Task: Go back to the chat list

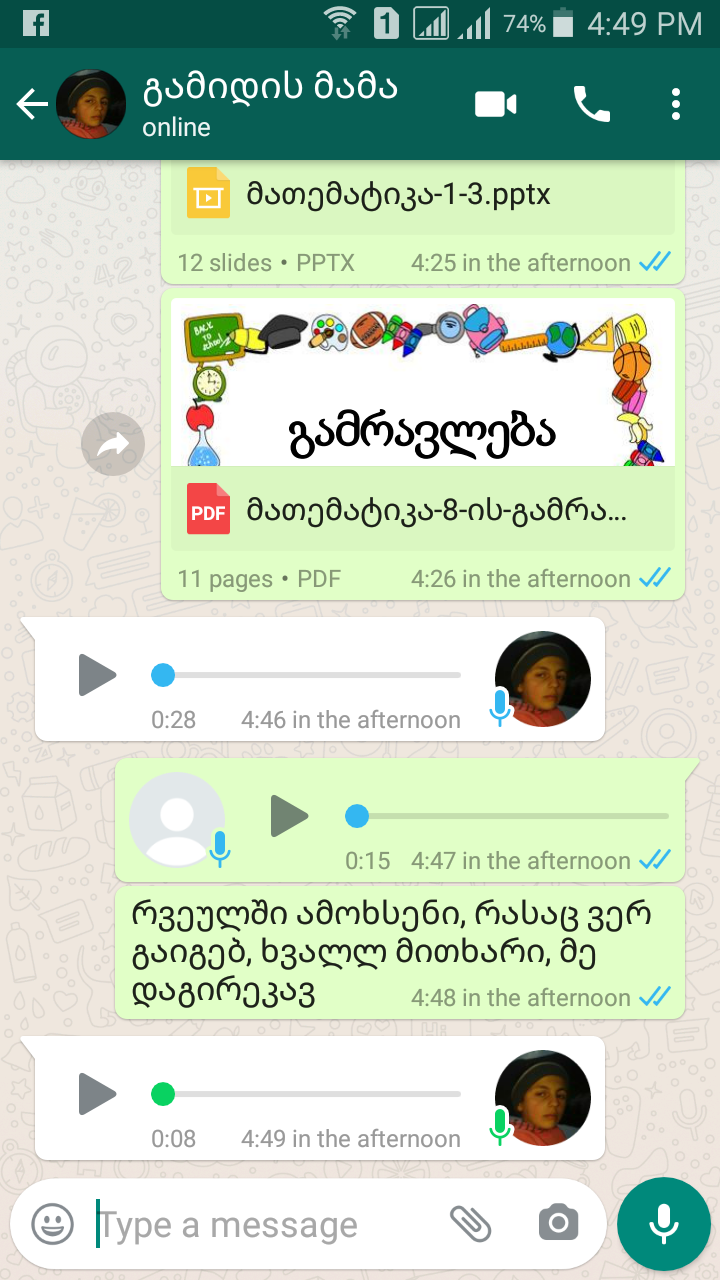Action: coord(32,104)
